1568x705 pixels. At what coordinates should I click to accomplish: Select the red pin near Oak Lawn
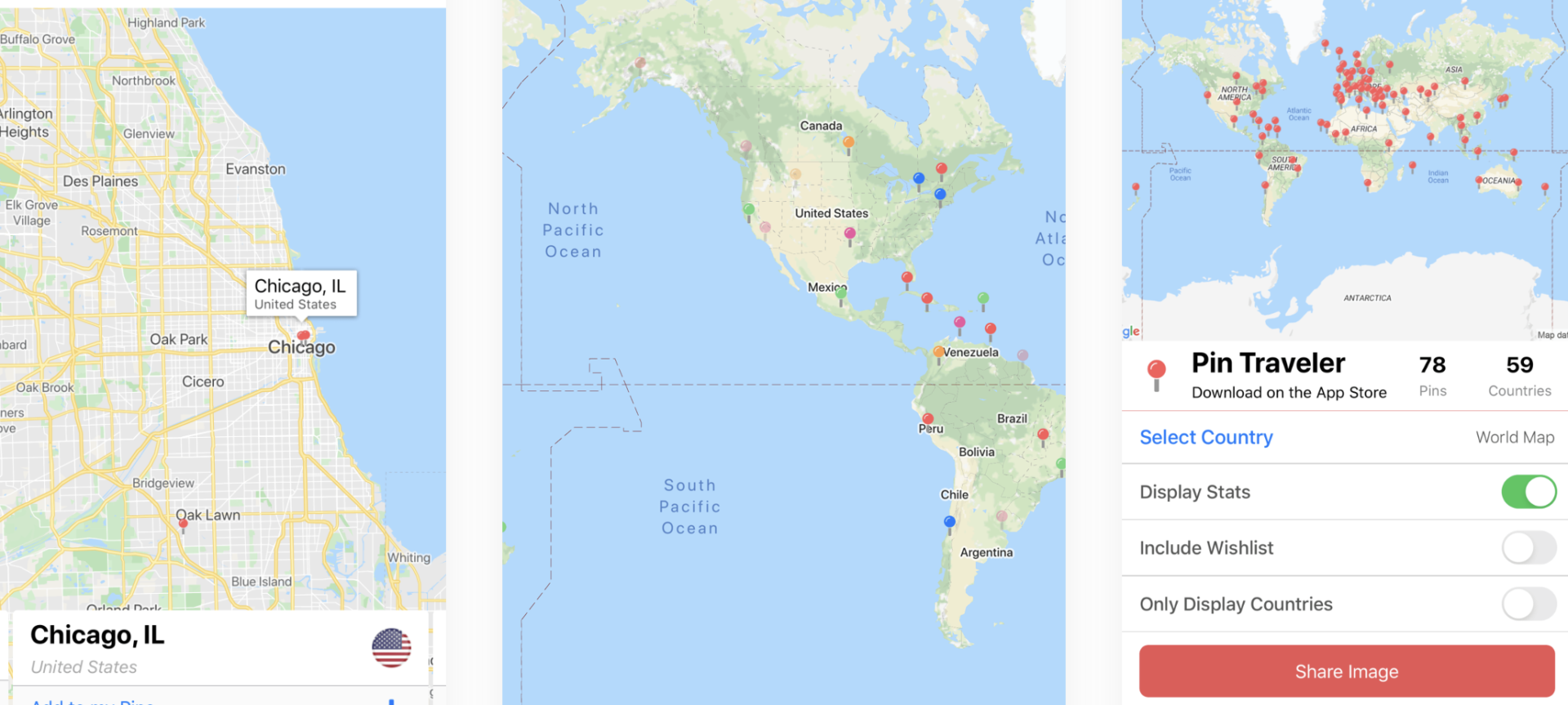click(183, 525)
